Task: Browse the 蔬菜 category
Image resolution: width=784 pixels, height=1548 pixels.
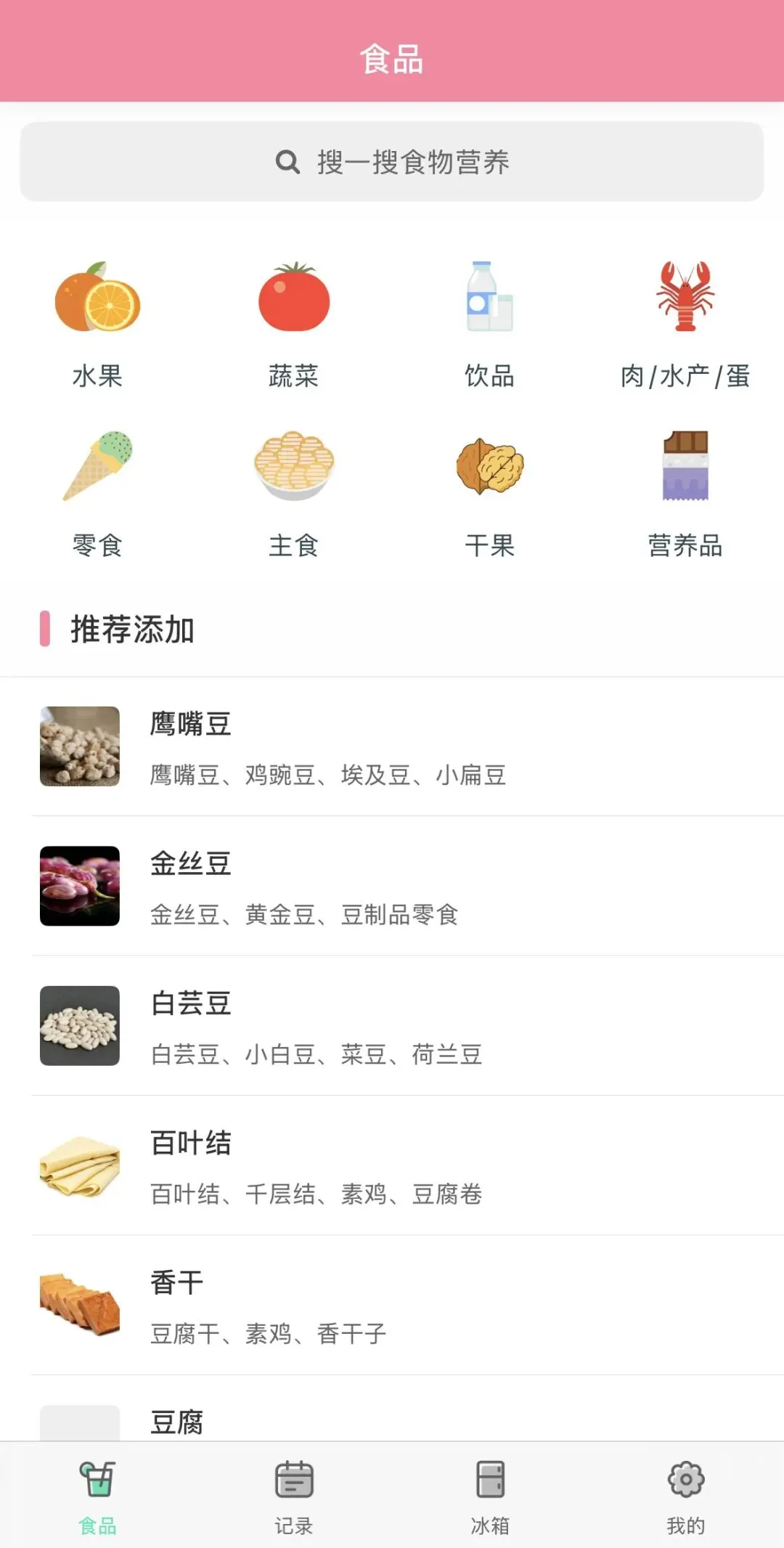Action: (x=294, y=323)
